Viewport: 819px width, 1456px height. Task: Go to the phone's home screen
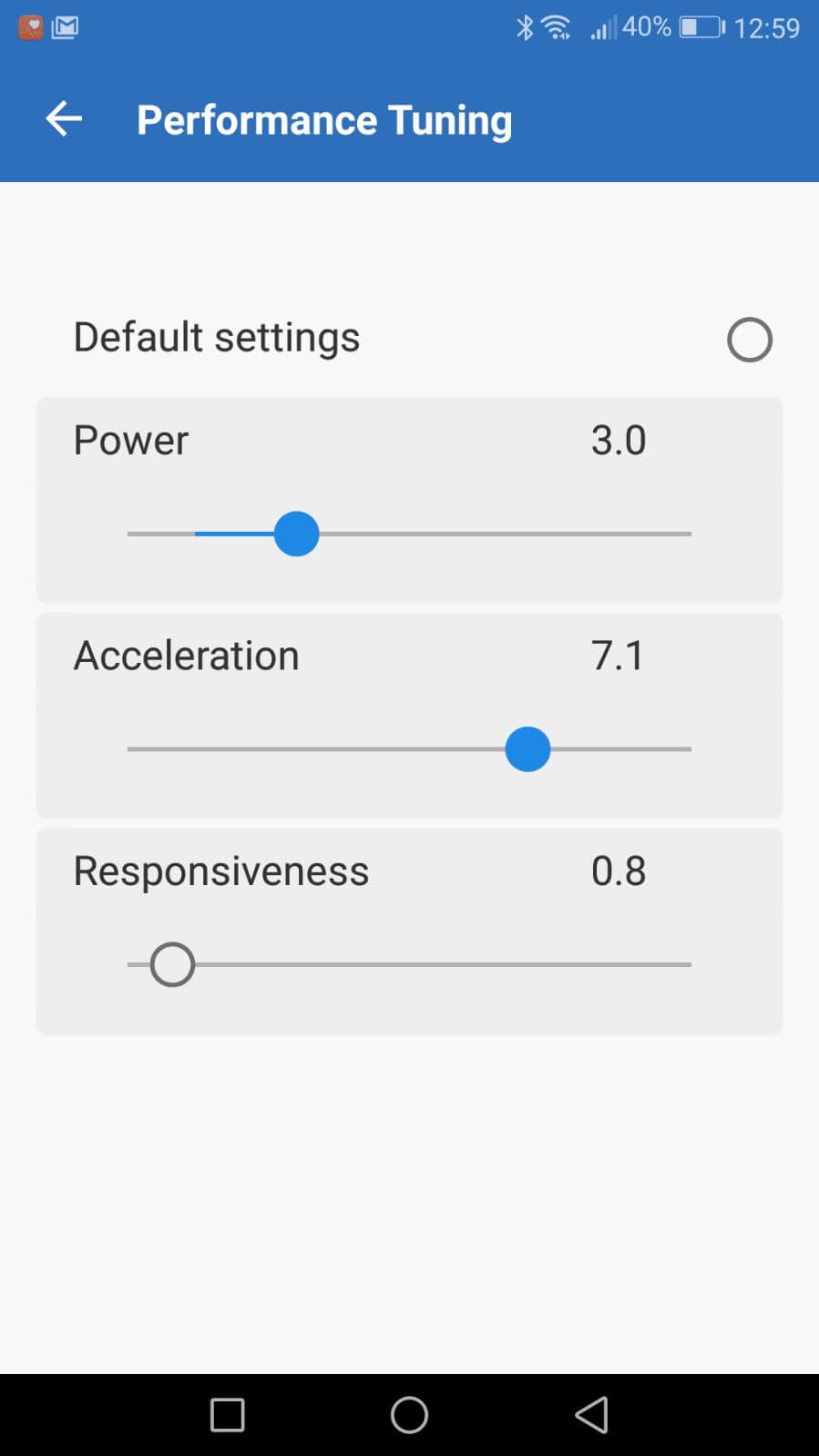[x=409, y=1415]
